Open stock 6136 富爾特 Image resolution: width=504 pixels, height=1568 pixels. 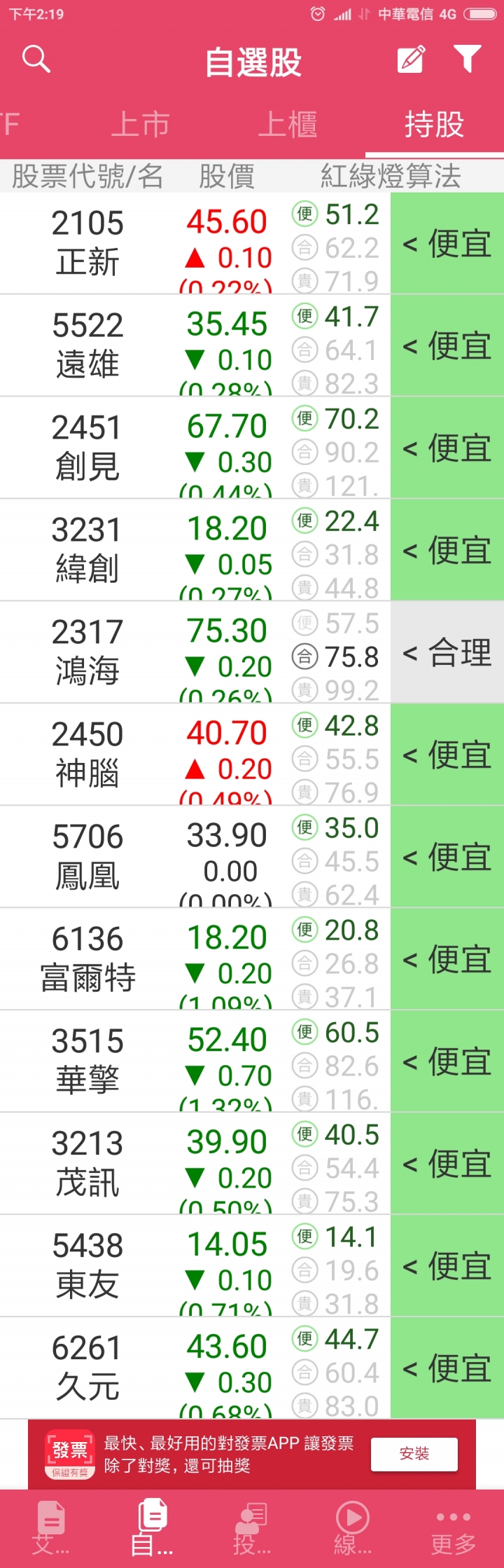[x=252, y=959]
